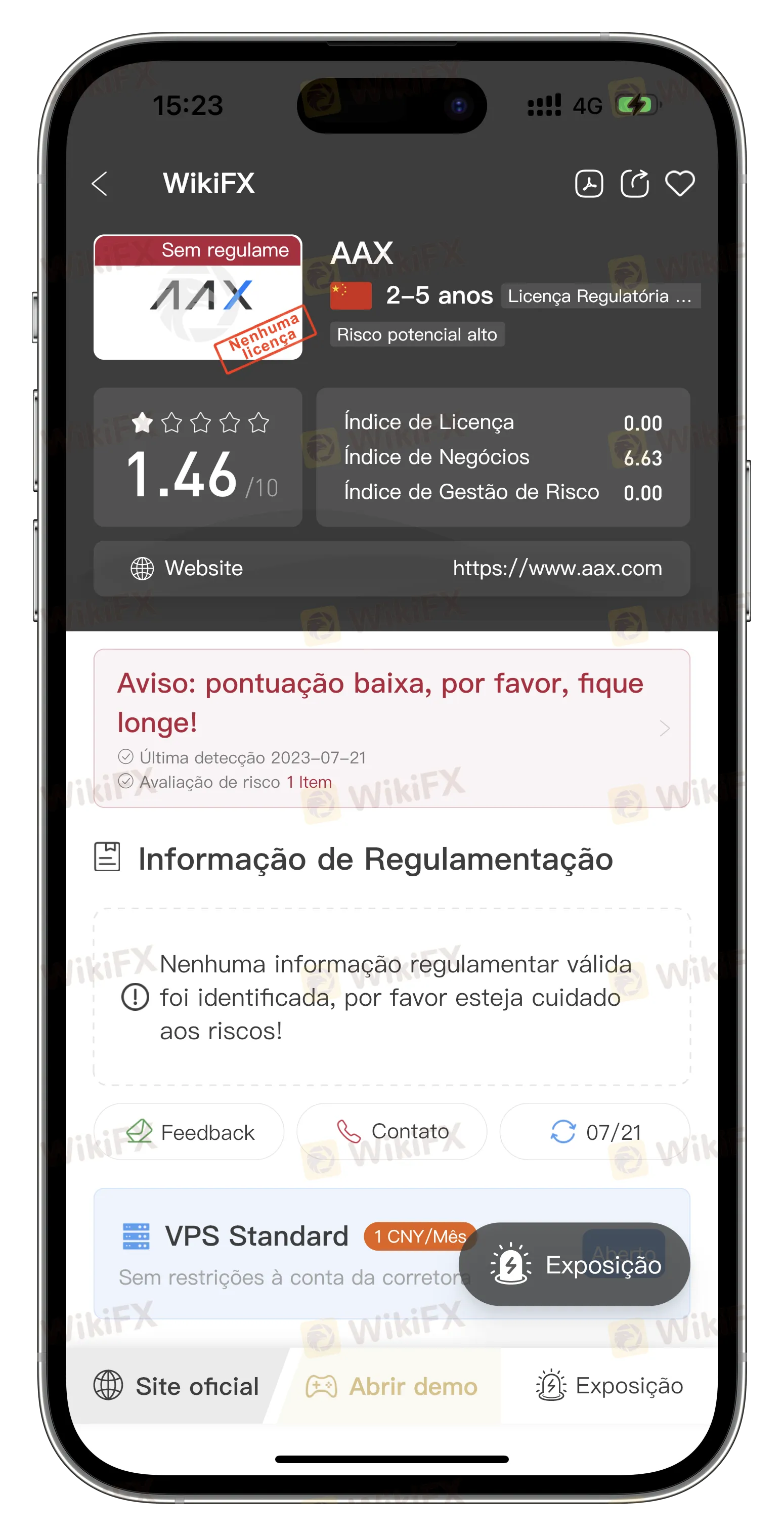Tap the Feedback button

click(x=189, y=1132)
